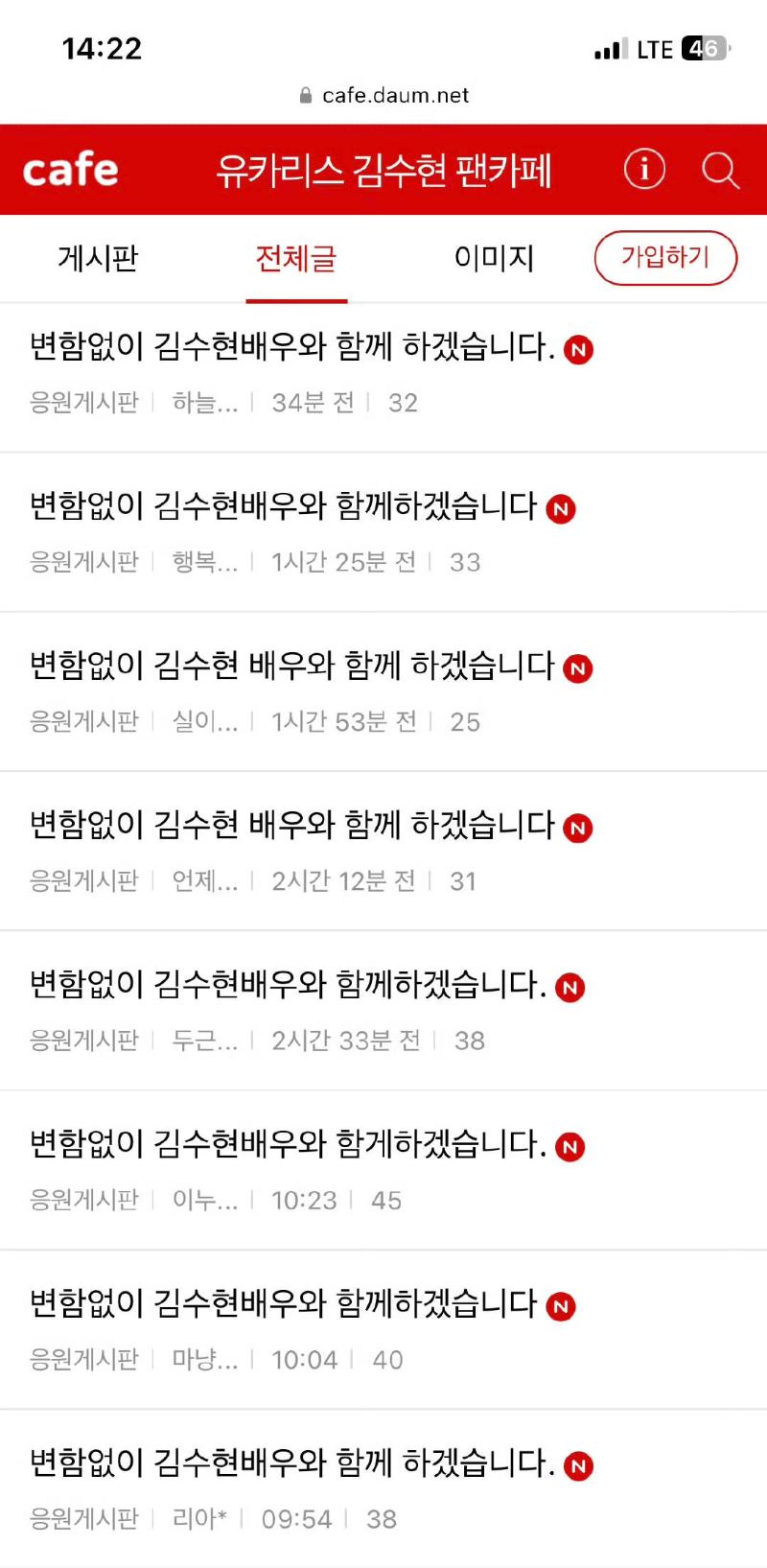Open the cafe info icon
This screenshot has width=767, height=1568.
click(643, 170)
